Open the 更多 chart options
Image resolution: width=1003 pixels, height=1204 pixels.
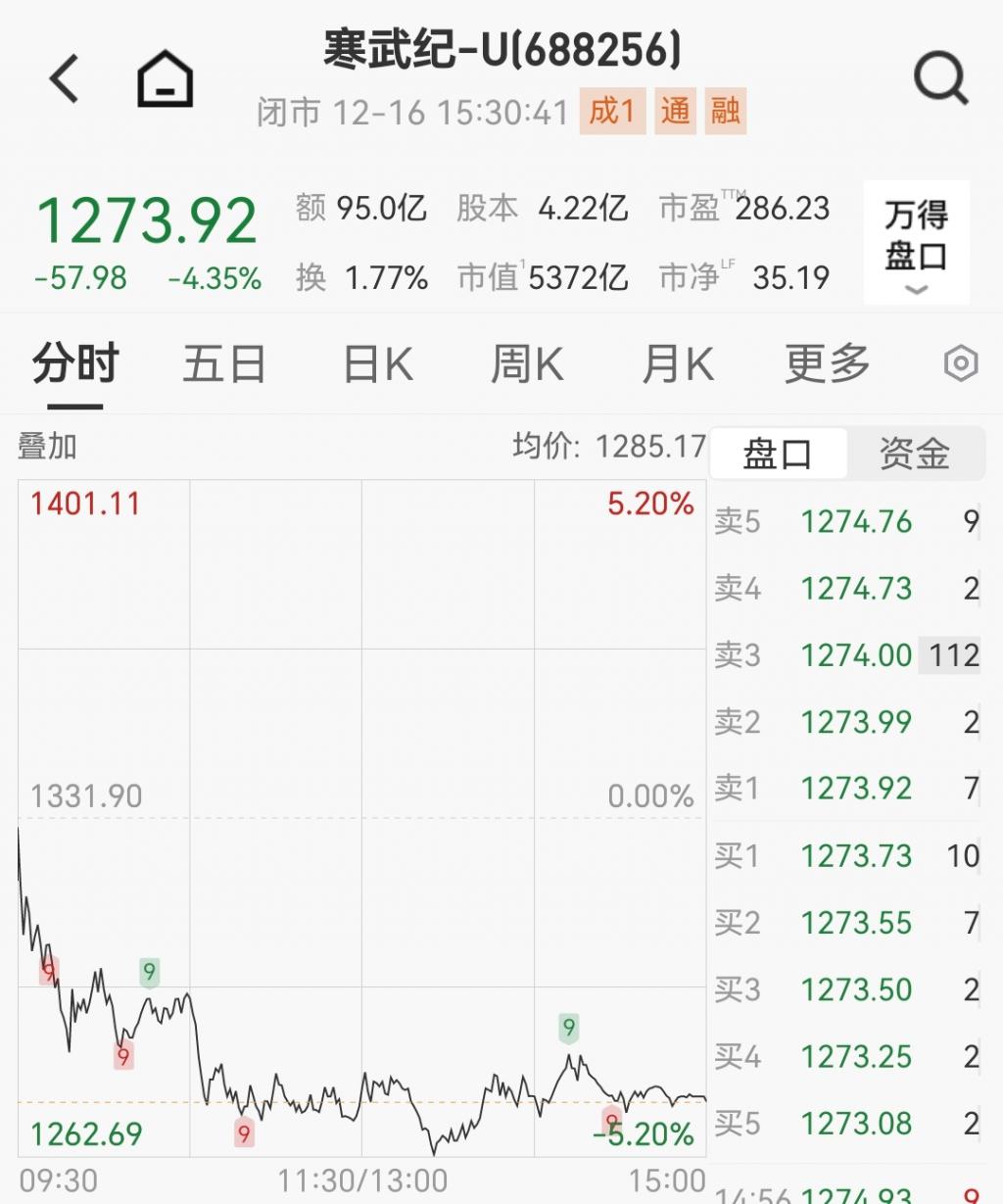(828, 364)
